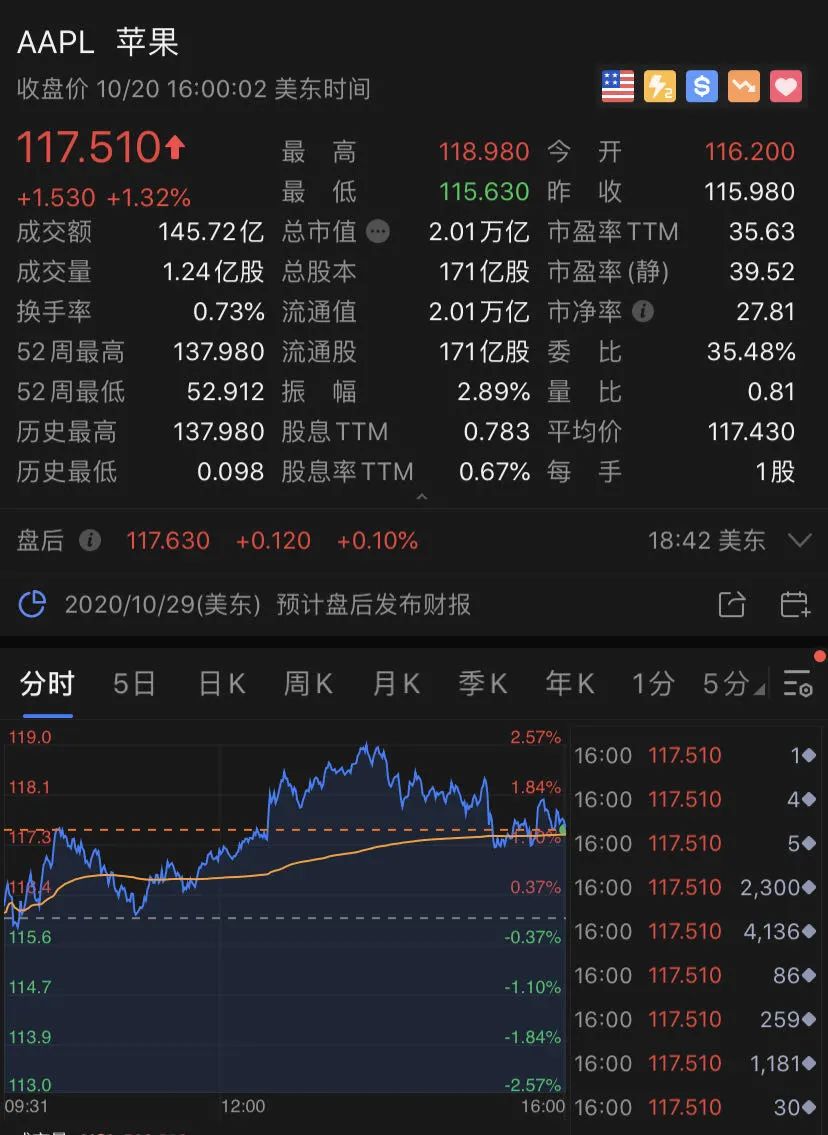Image resolution: width=828 pixels, height=1135 pixels.
Task: Tap the info icon next to 盘后
Action: click(90, 541)
